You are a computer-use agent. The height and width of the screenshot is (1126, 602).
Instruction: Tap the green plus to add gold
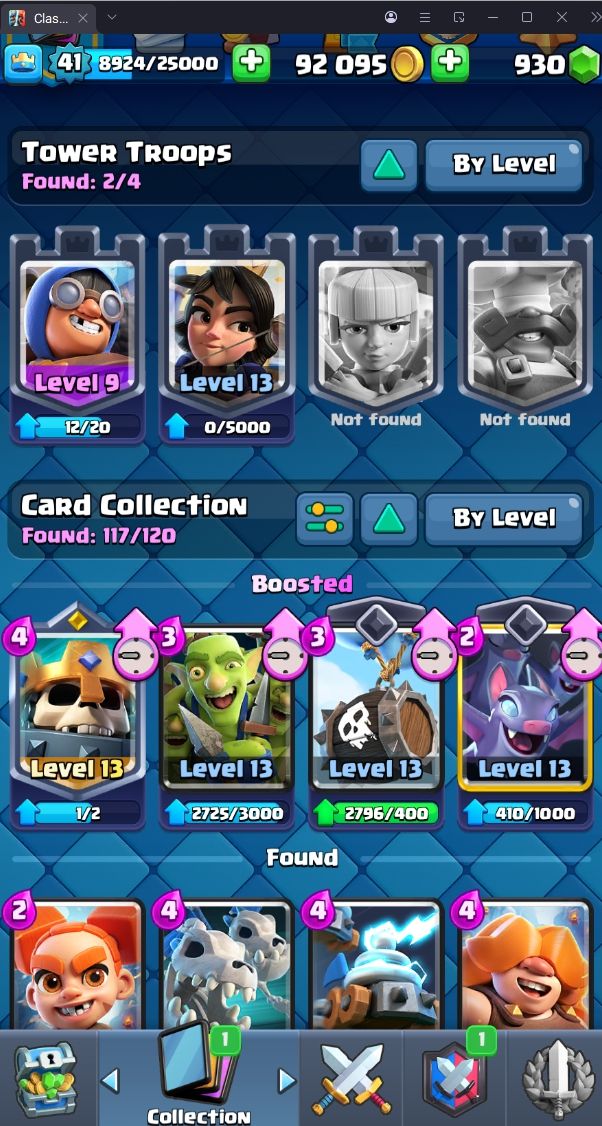(451, 63)
